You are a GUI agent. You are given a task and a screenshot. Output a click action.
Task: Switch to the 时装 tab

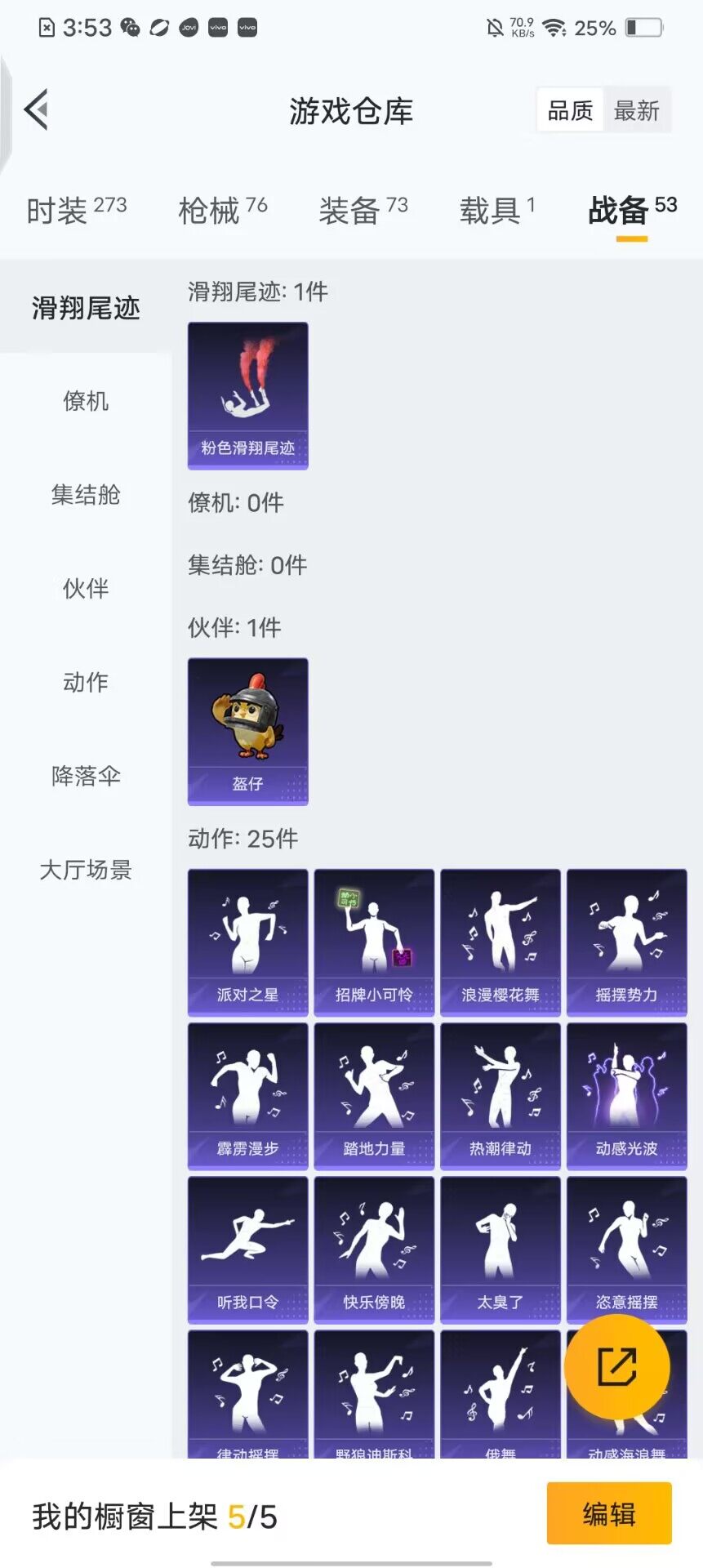click(76, 210)
